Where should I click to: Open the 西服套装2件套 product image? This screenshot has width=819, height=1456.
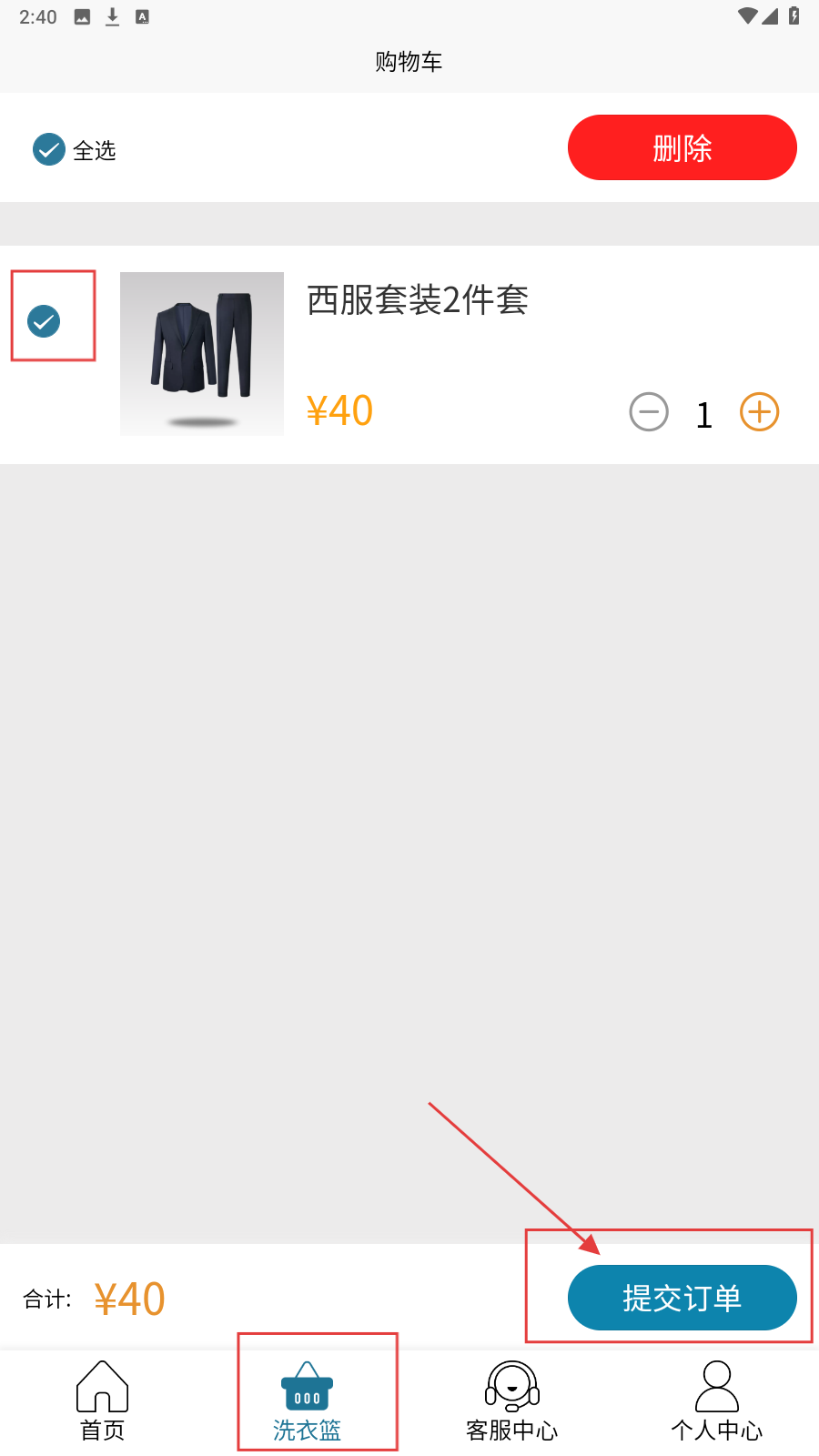tap(202, 353)
